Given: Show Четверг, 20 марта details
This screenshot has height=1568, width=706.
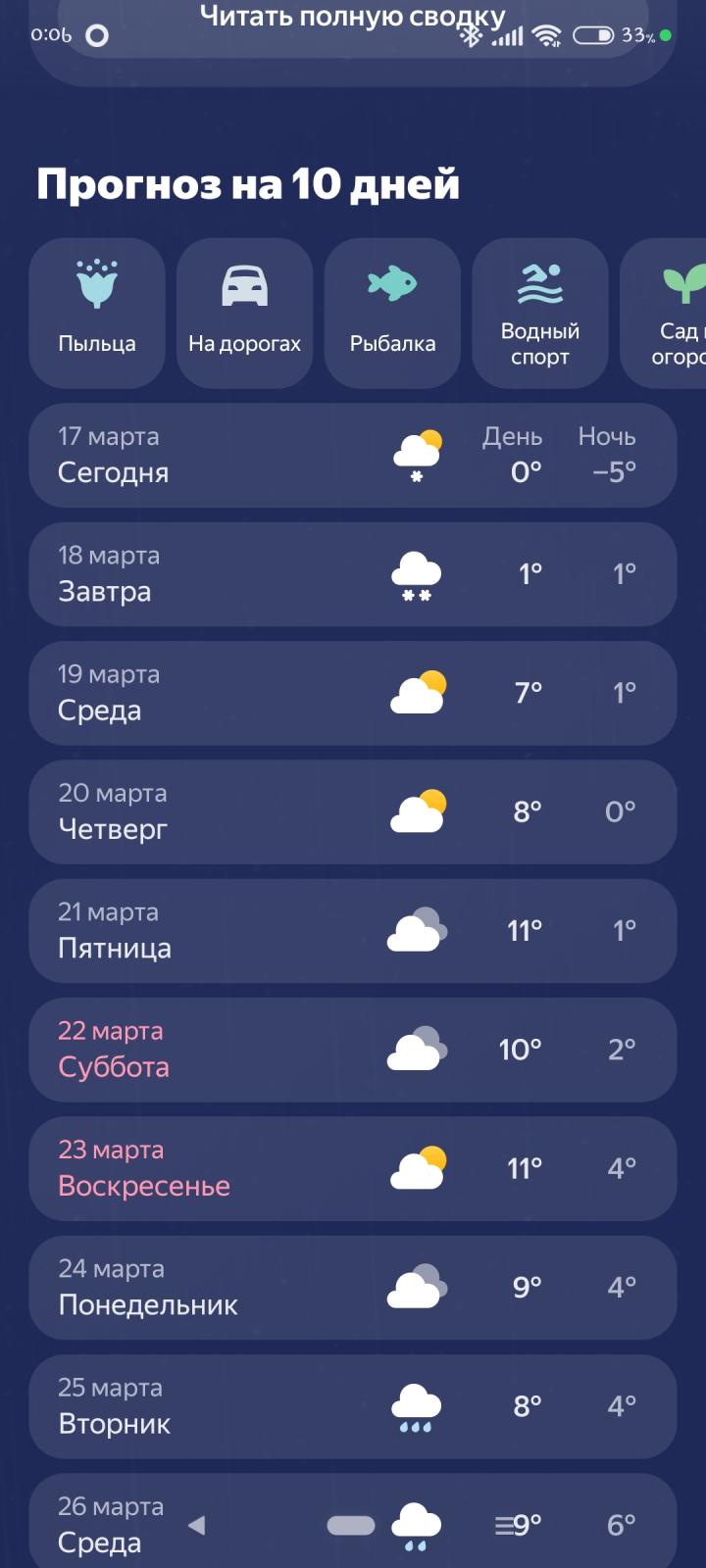Looking at the screenshot, I should click(352, 811).
